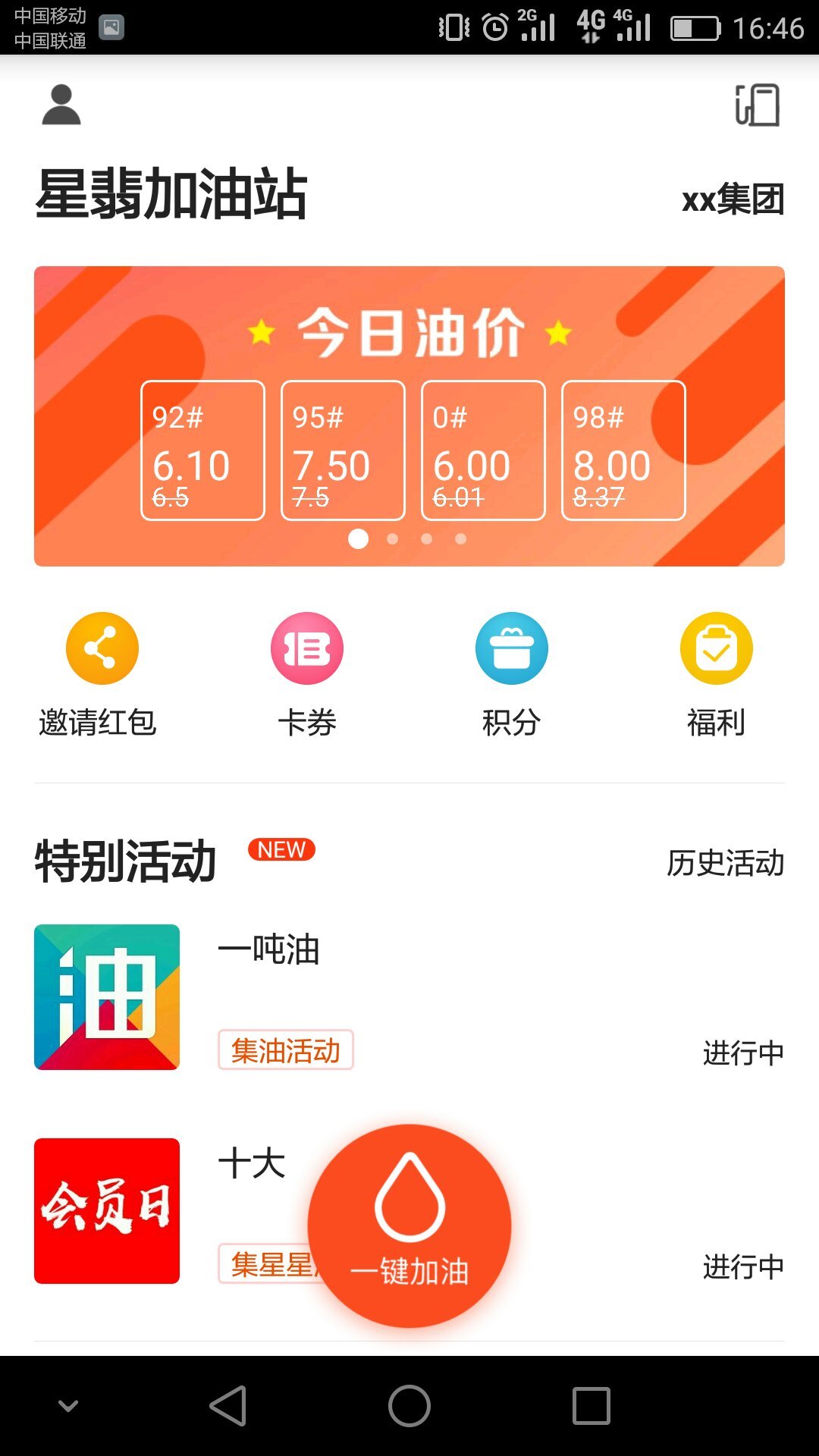
Task: Tap the second carousel dot
Action: point(393,540)
